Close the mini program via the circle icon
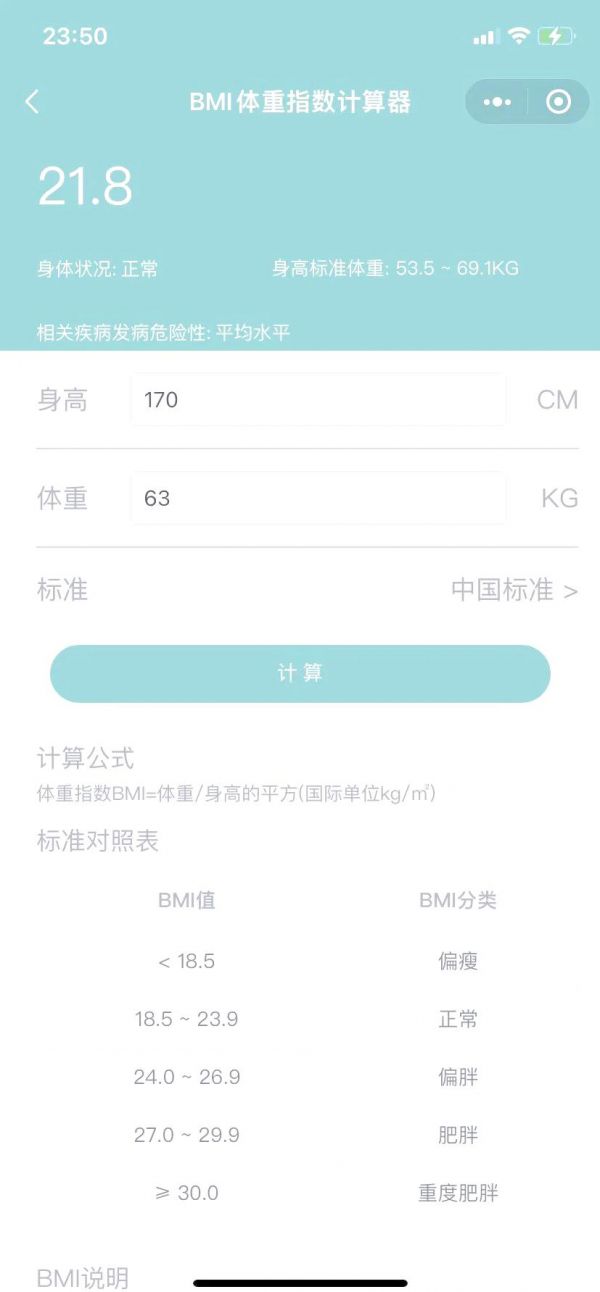Image resolution: width=600 pixels, height=1292 pixels. point(558,102)
